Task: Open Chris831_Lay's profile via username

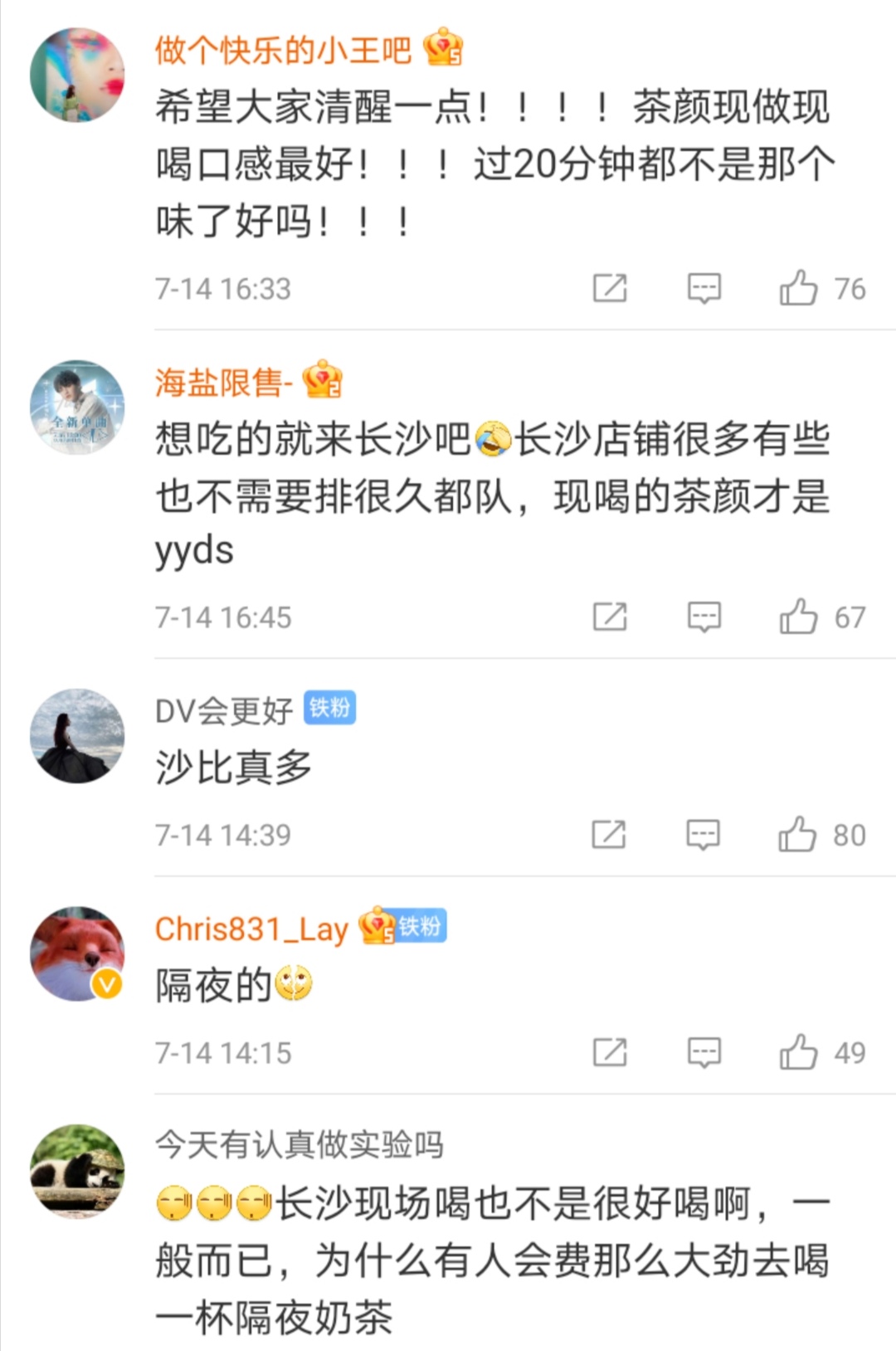Action: coord(249,929)
